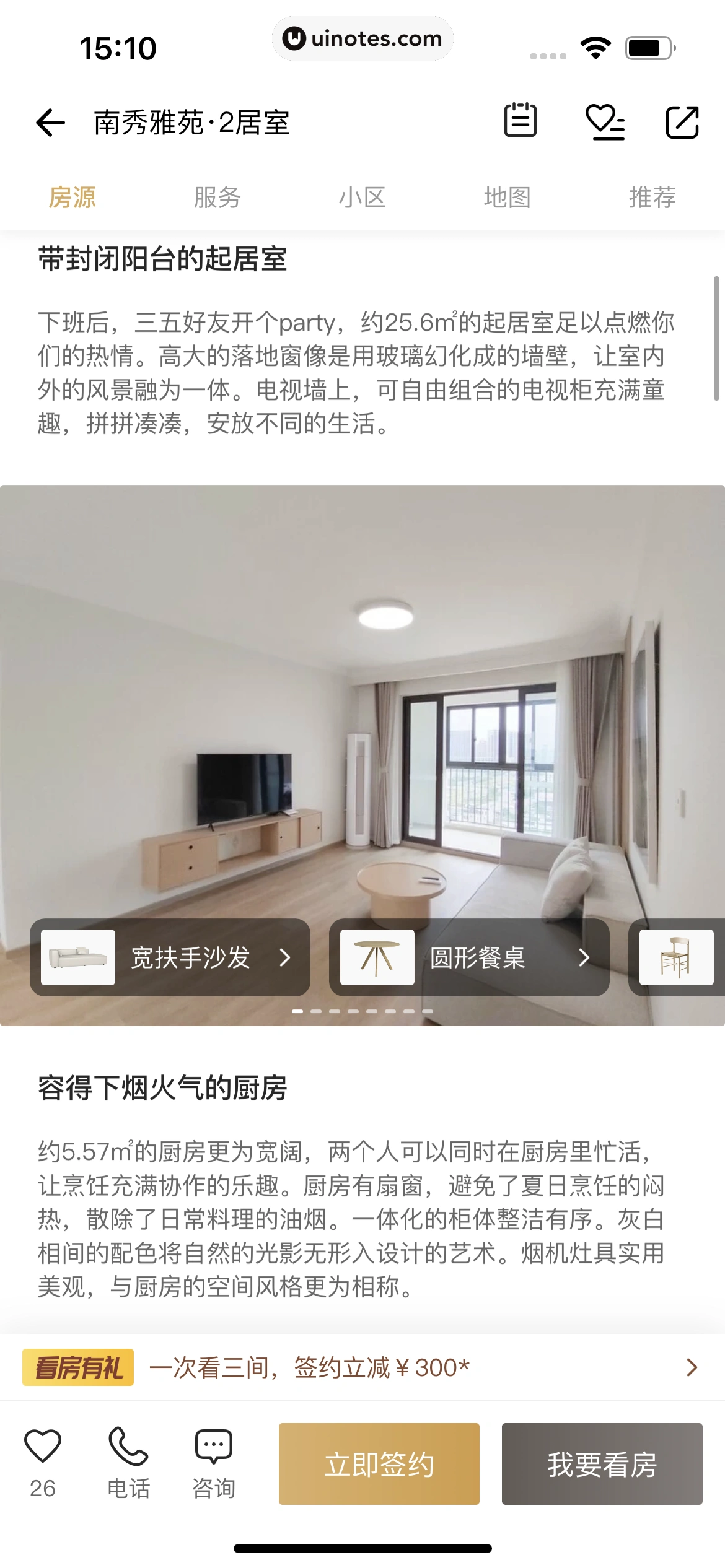Viewport: 725px width, 1568px height.
Task: Switch to the 房源 tab
Action: (x=72, y=197)
